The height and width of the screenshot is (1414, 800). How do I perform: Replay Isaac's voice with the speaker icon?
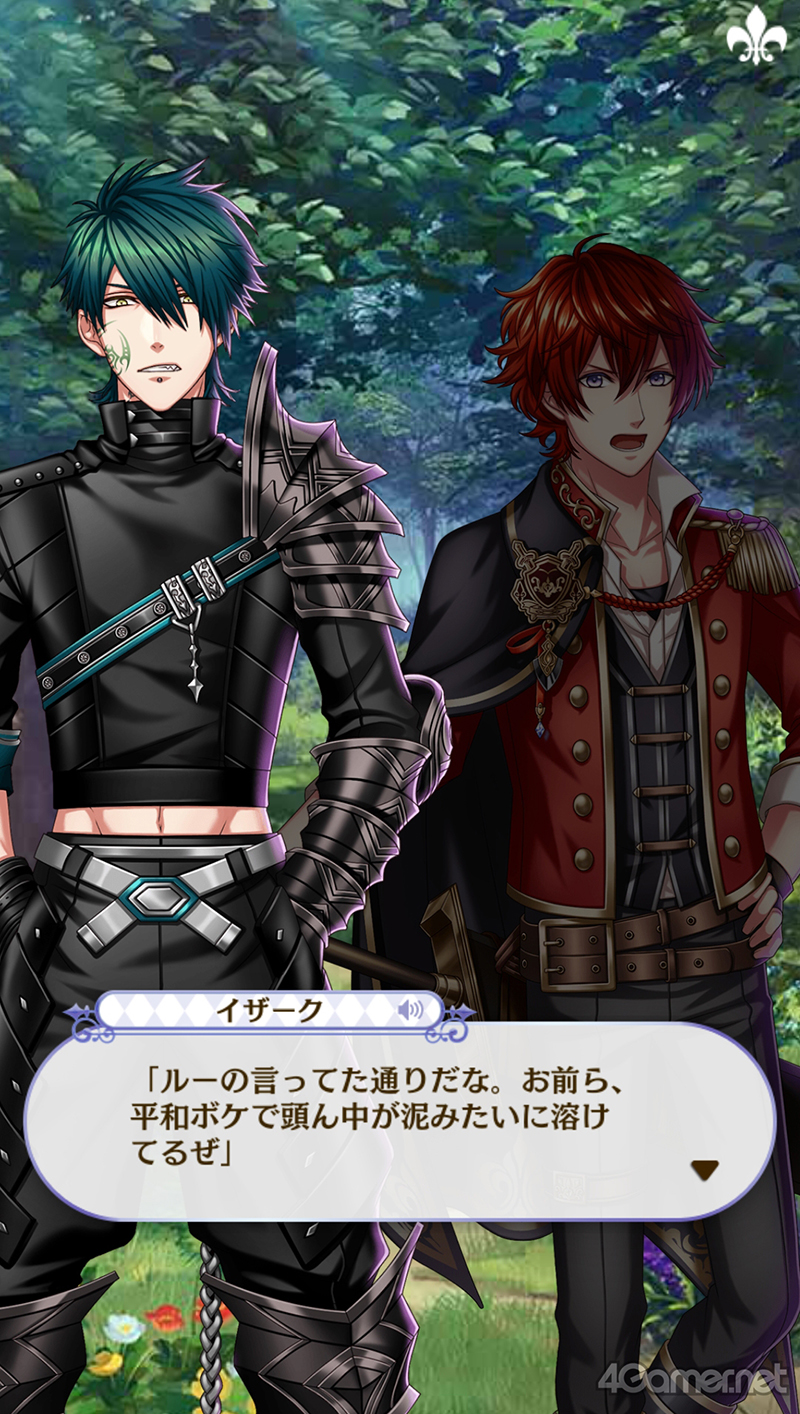(x=410, y=1010)
